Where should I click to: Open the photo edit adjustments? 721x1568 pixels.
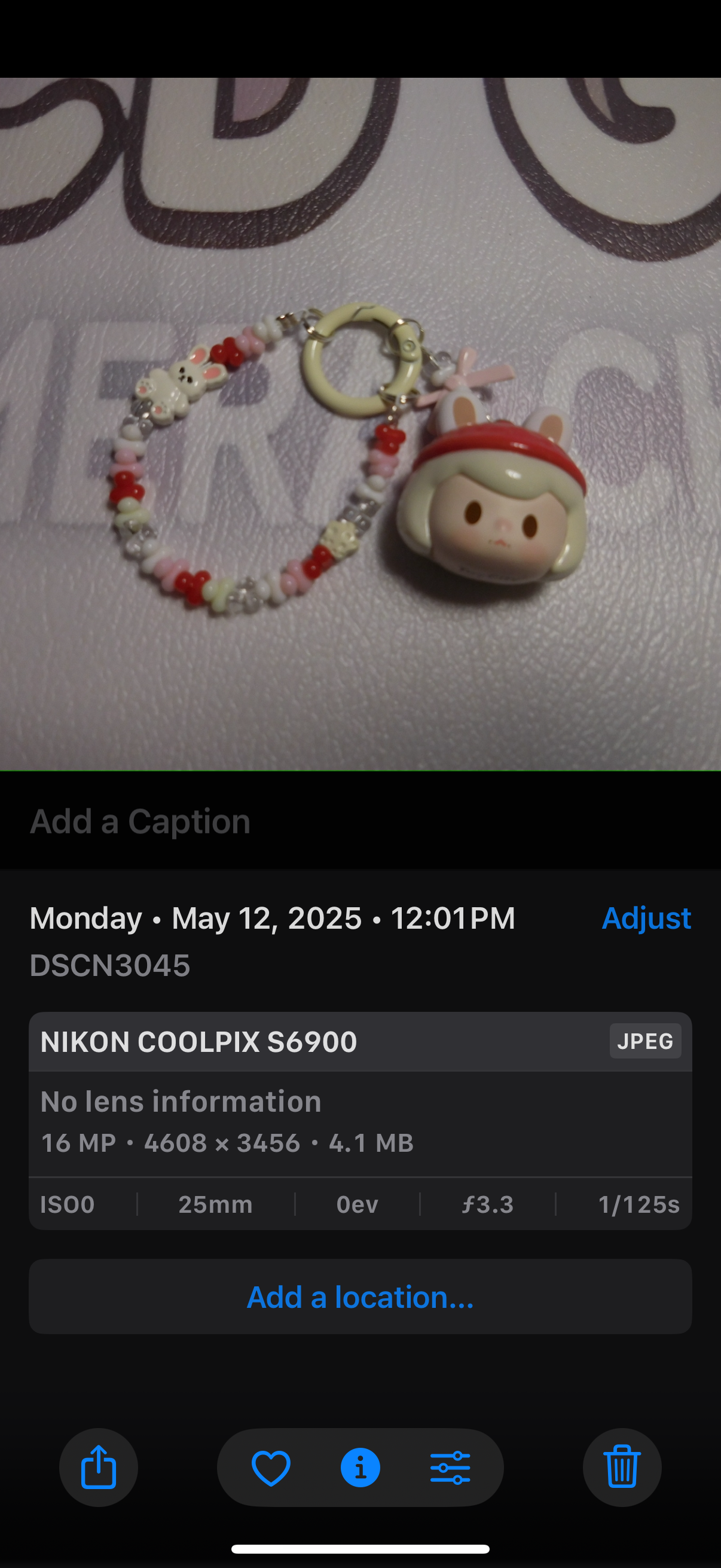coord(450,1468)
